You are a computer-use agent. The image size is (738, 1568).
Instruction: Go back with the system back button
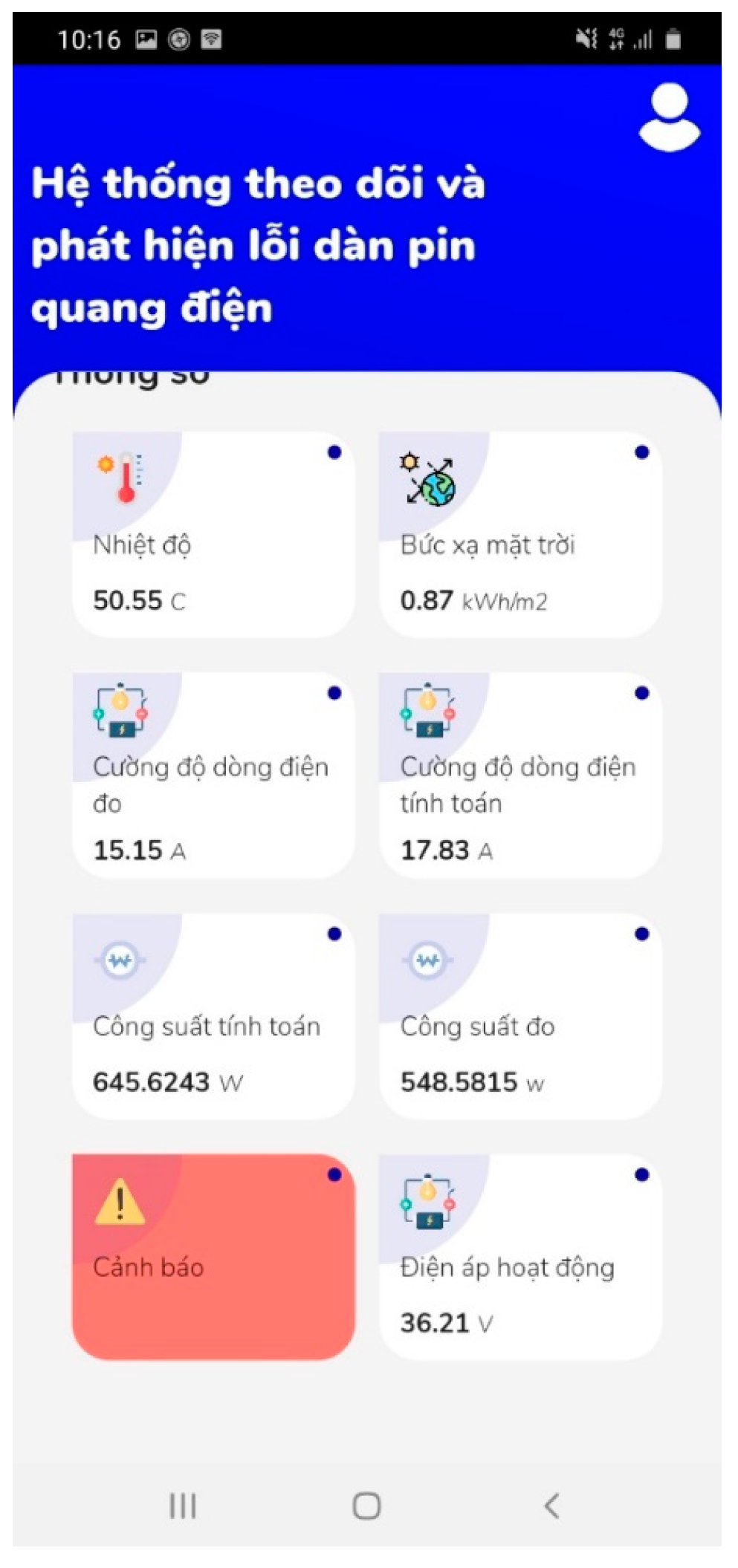[x=551, y=1506]
